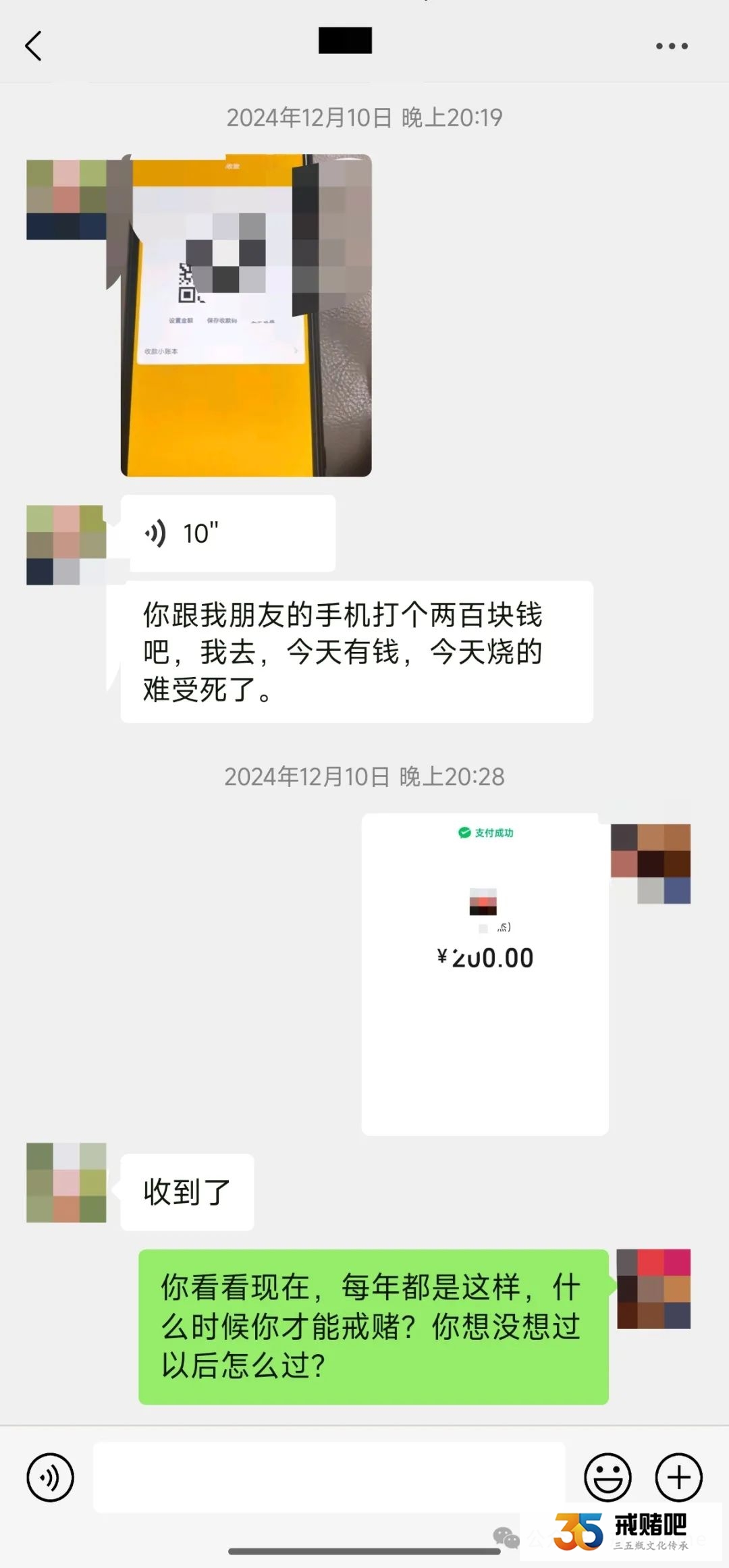The width and height of the screenshot is (729, 1568).
Task: Open the yellow QR code photo message
Action: click(246, 315)
